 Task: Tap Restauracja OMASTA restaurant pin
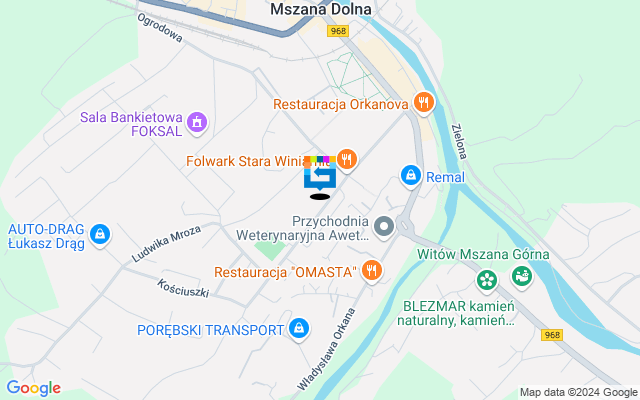pyautogui.click(x=371, y=270)
